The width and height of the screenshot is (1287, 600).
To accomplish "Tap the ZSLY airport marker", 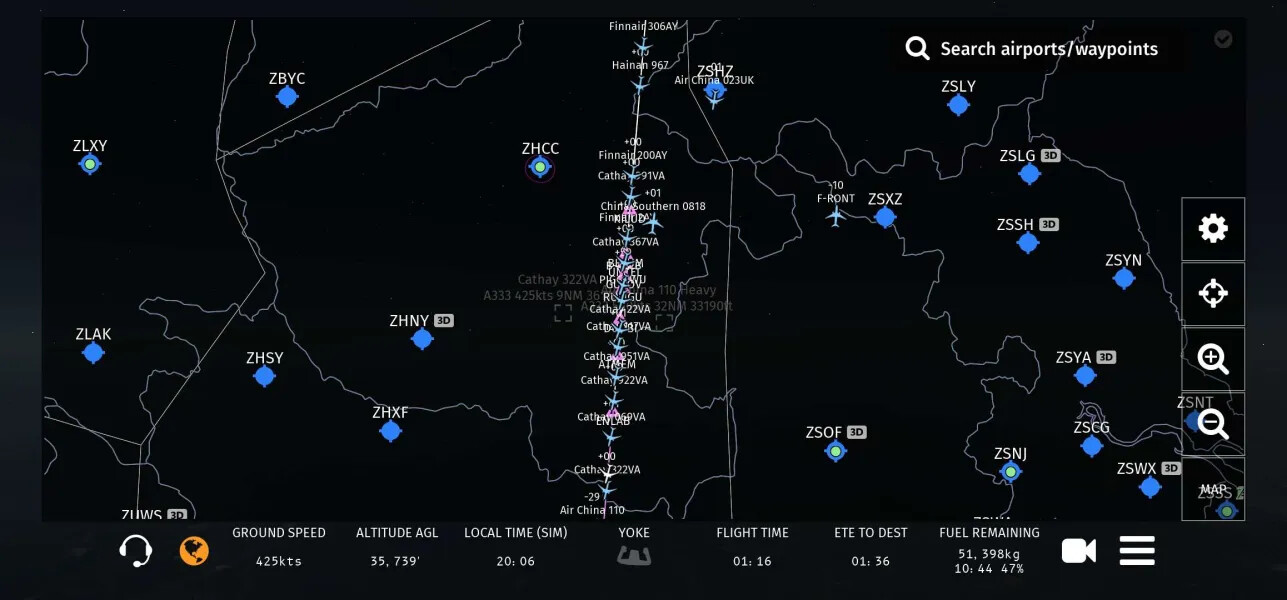I will tap(958, 104).
